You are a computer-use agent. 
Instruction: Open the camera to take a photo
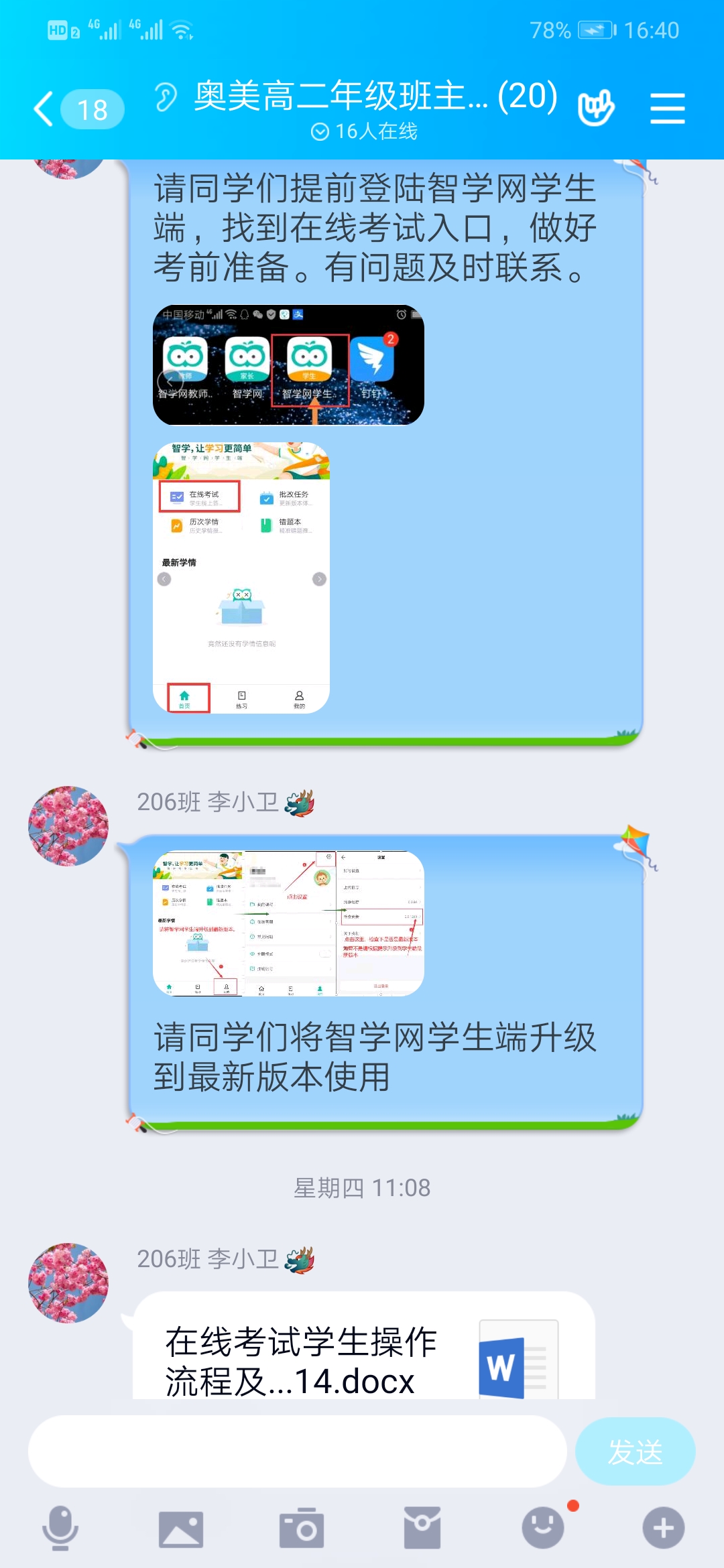(x=302, y=1528)
